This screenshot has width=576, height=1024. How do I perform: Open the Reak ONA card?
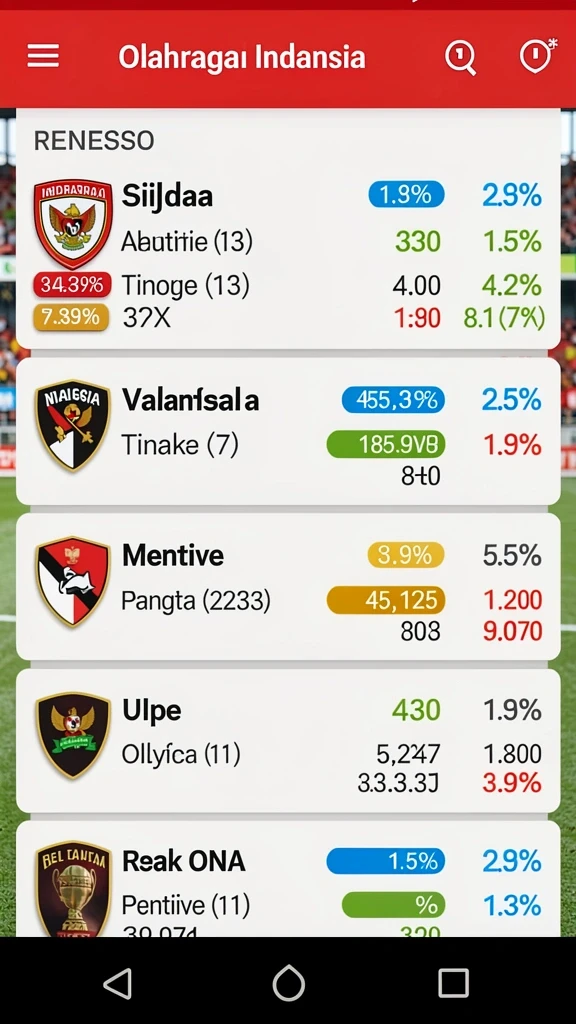[288, 879]
